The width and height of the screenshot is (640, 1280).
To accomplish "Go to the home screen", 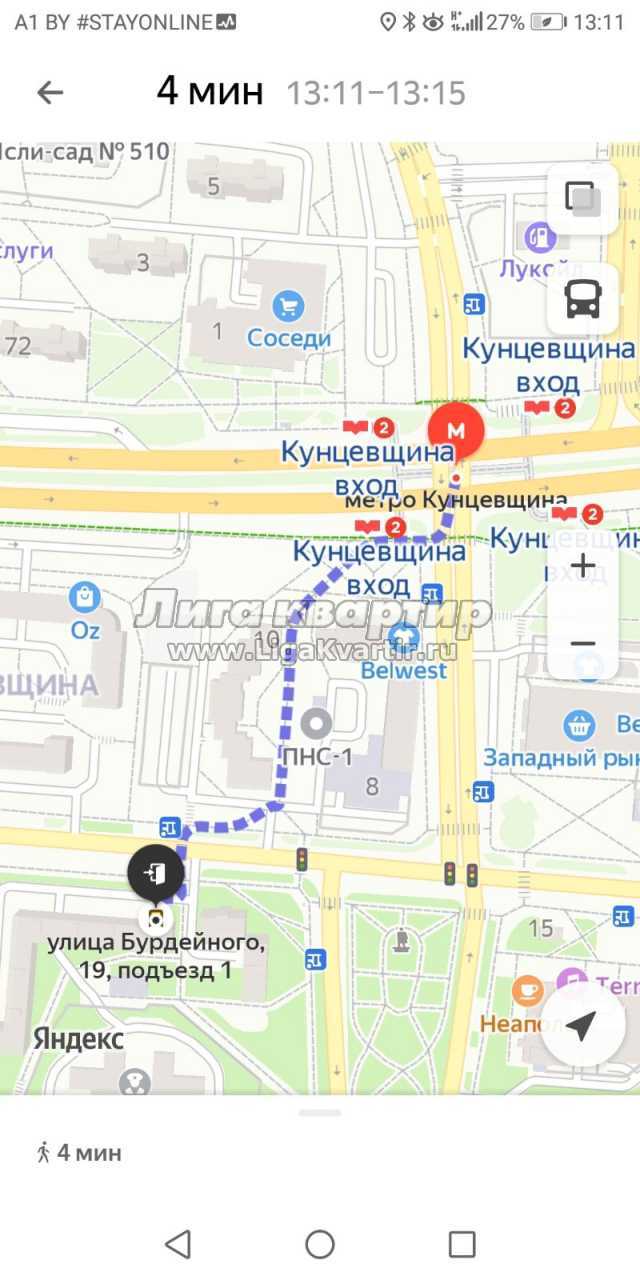I will pyautogui.click(x=320, y=1244).
